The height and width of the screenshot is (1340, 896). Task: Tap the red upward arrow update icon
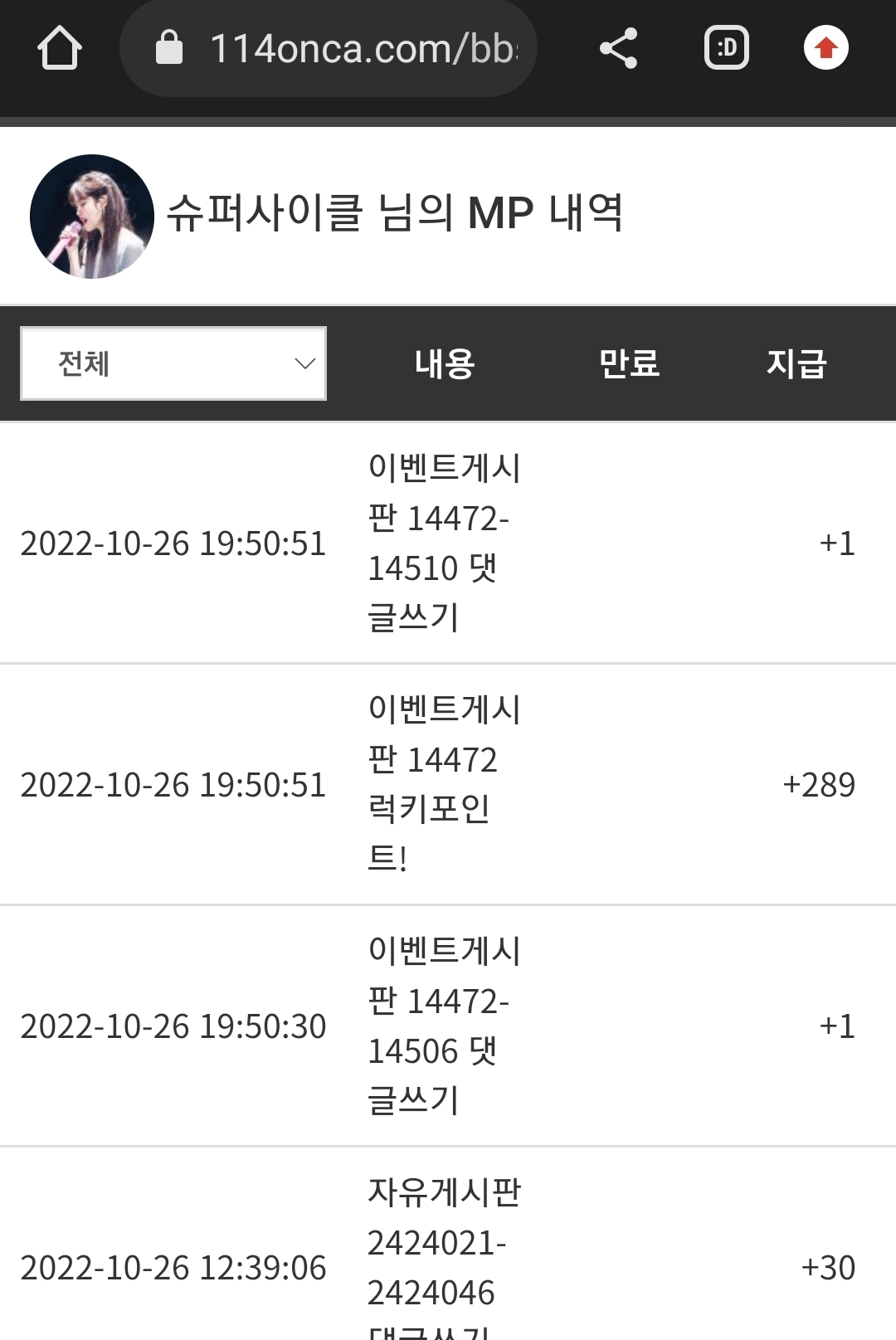825,48
